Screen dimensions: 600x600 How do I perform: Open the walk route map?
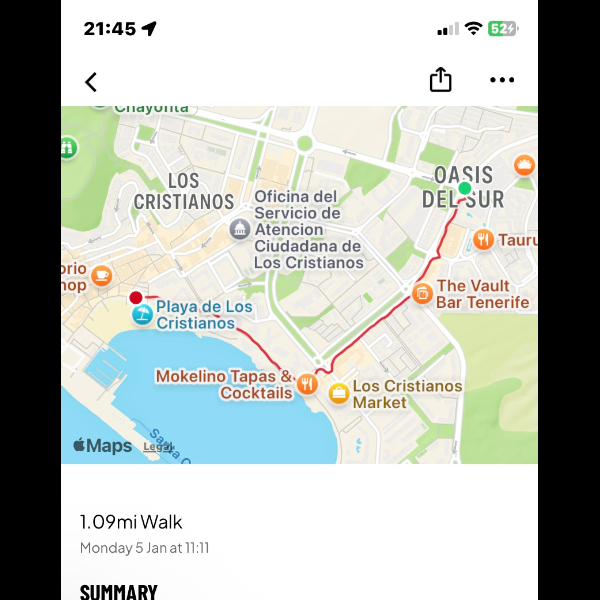[x=300, y=285]
